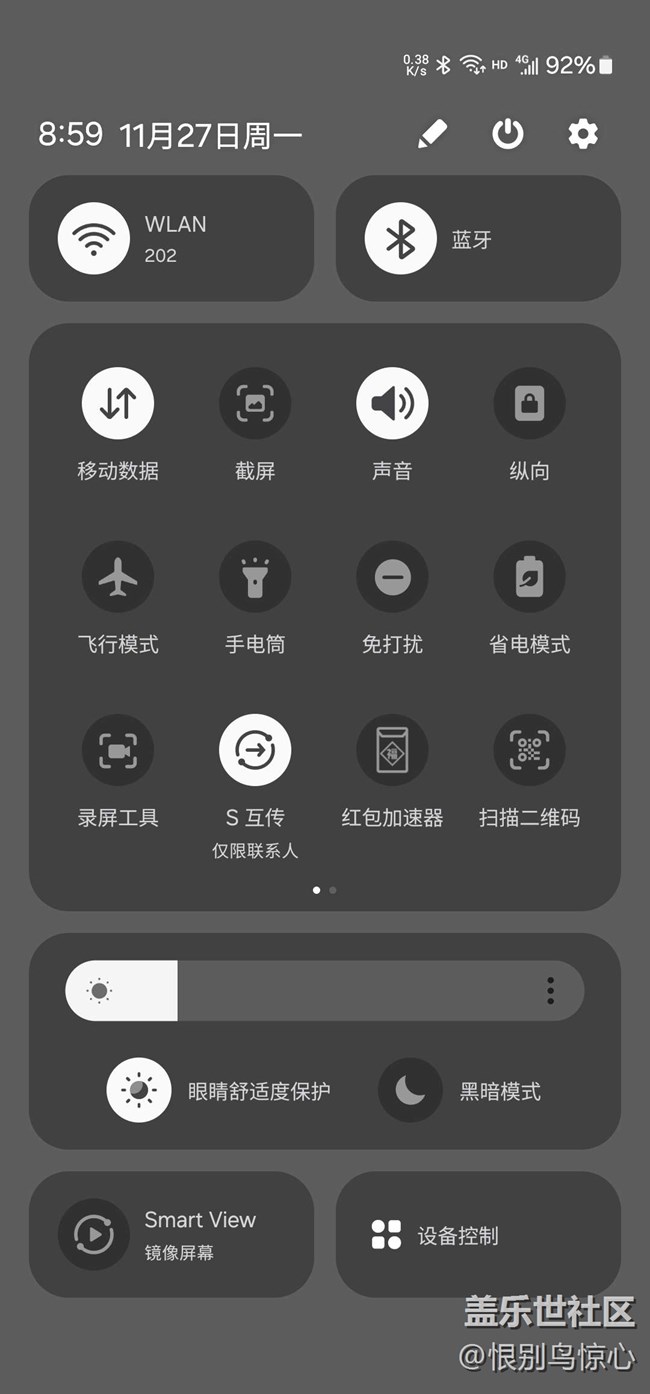This screenshot has width=650, height=1394.
Task: Toggle 纵向 portrait rotation lock
Action: pyautogui.click(x=529, y=403)
